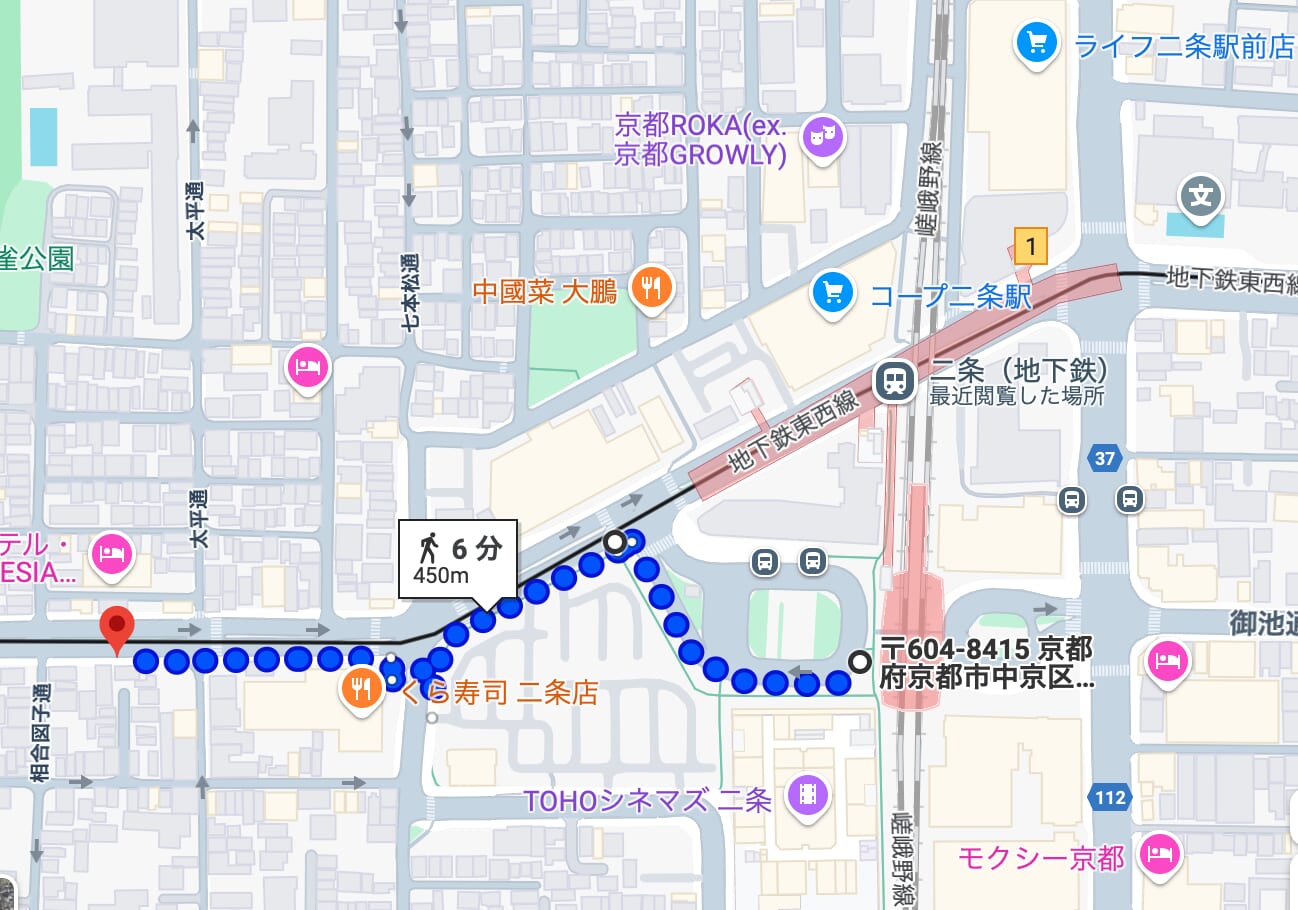Tap the subway exit 1 marker
1298x910 pixels.
coord(1030,244)
